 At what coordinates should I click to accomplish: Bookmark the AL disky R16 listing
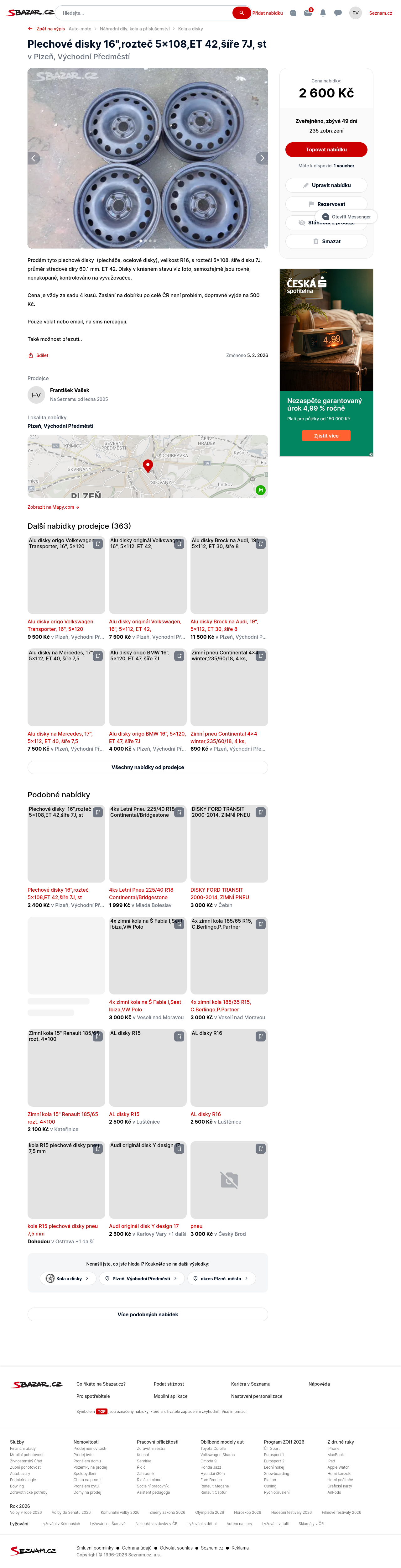pos(260,1036)
